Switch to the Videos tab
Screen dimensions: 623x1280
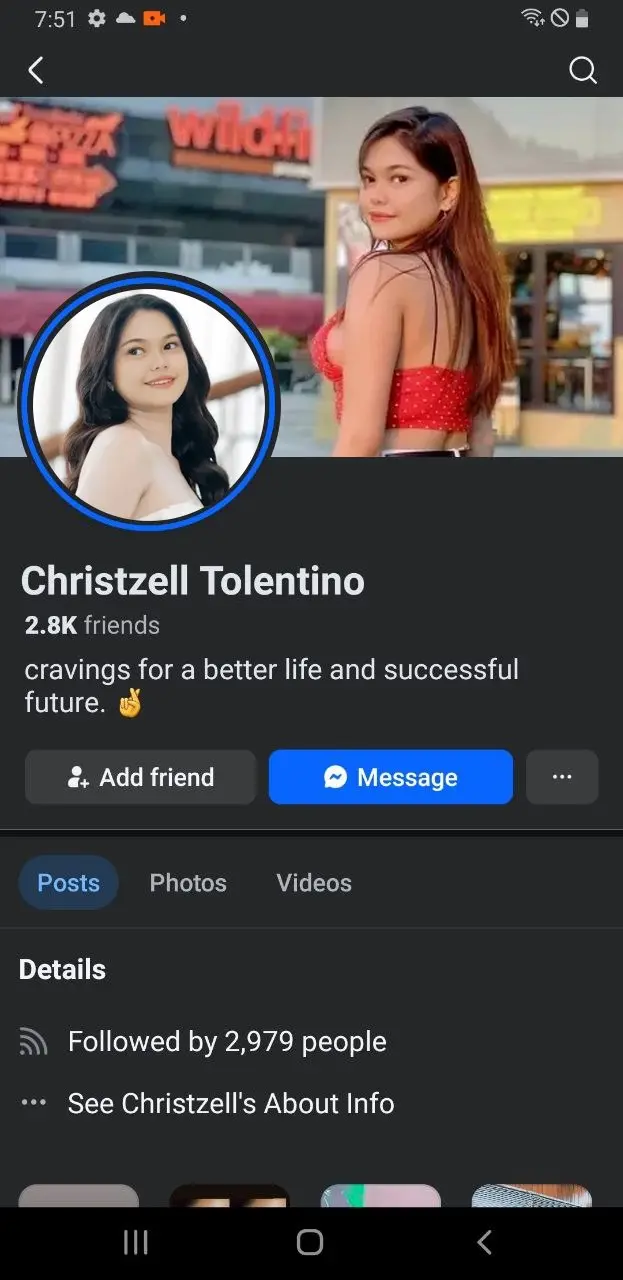[x=314, y=883]
